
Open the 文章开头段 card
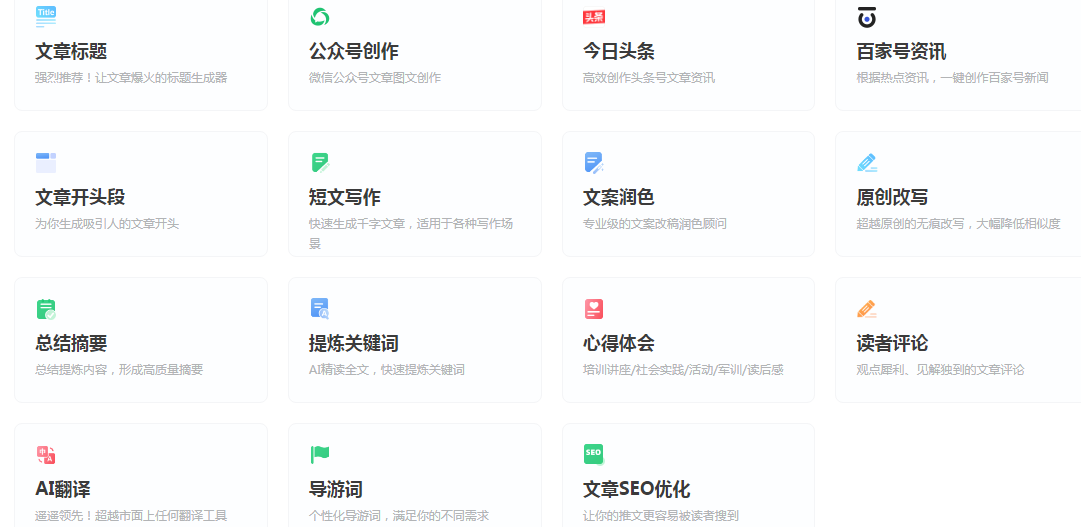point(140,196)
